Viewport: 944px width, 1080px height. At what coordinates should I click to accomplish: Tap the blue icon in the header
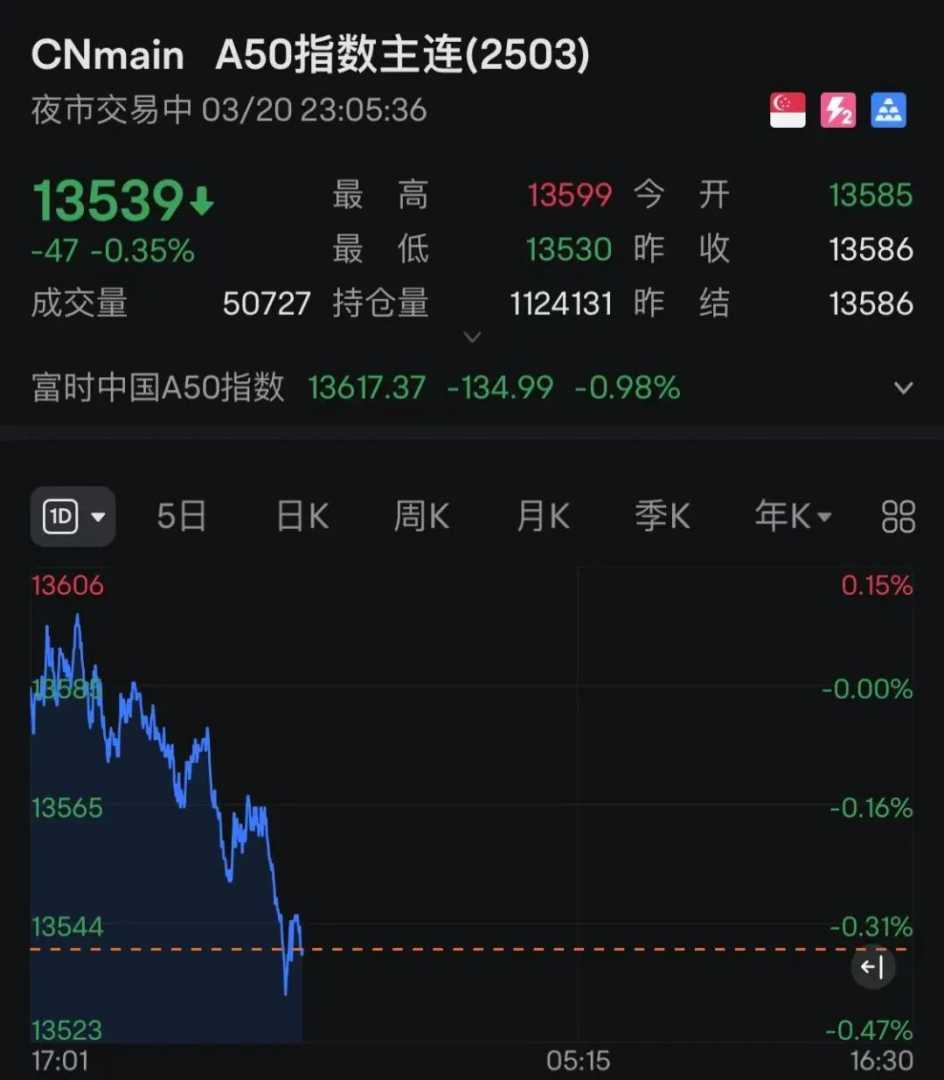click(888, 110)
